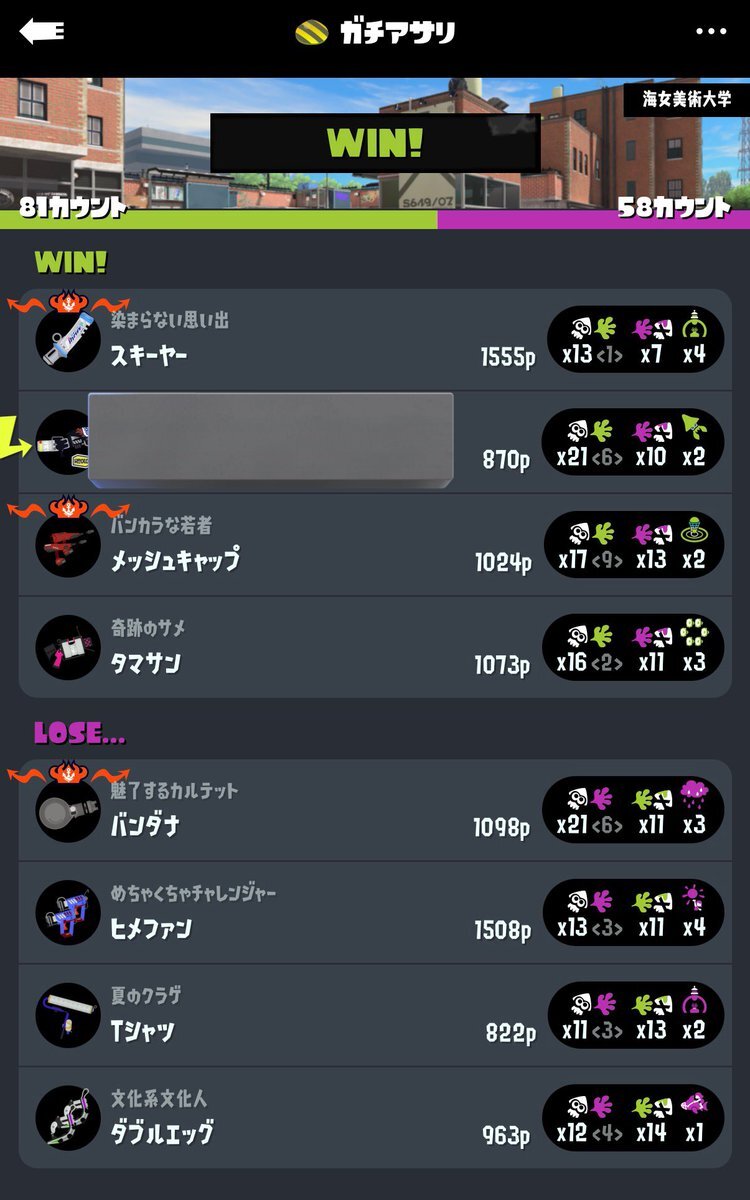Viewport: 750px width, 1200px height.
Task: Open バンダナ's player details
Action: [300, 812]
